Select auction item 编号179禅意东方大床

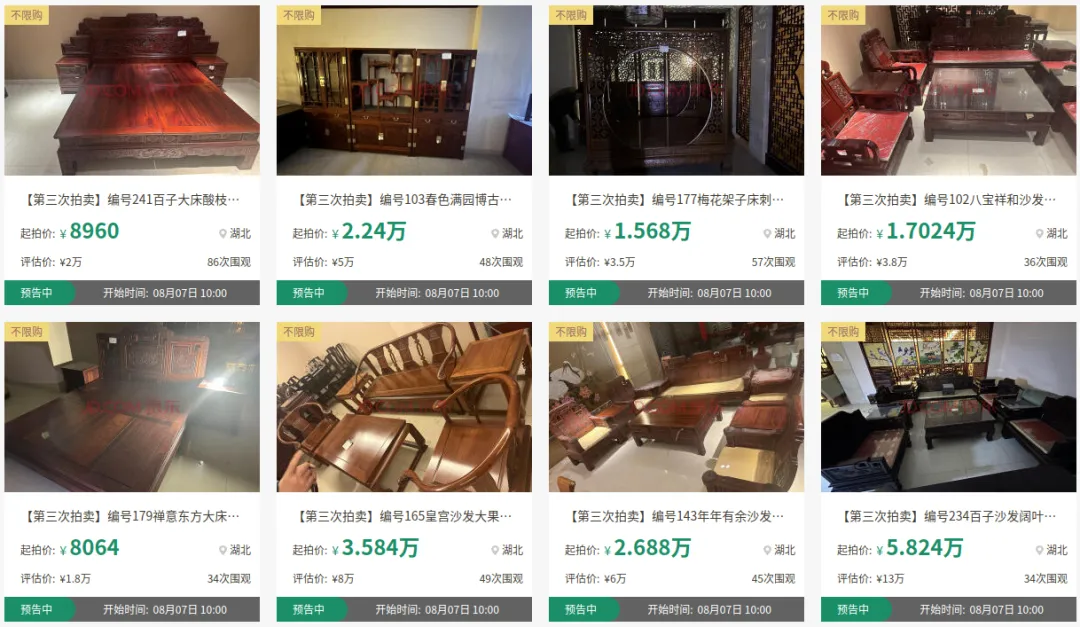pyautogui.click(x=131, y=517)
